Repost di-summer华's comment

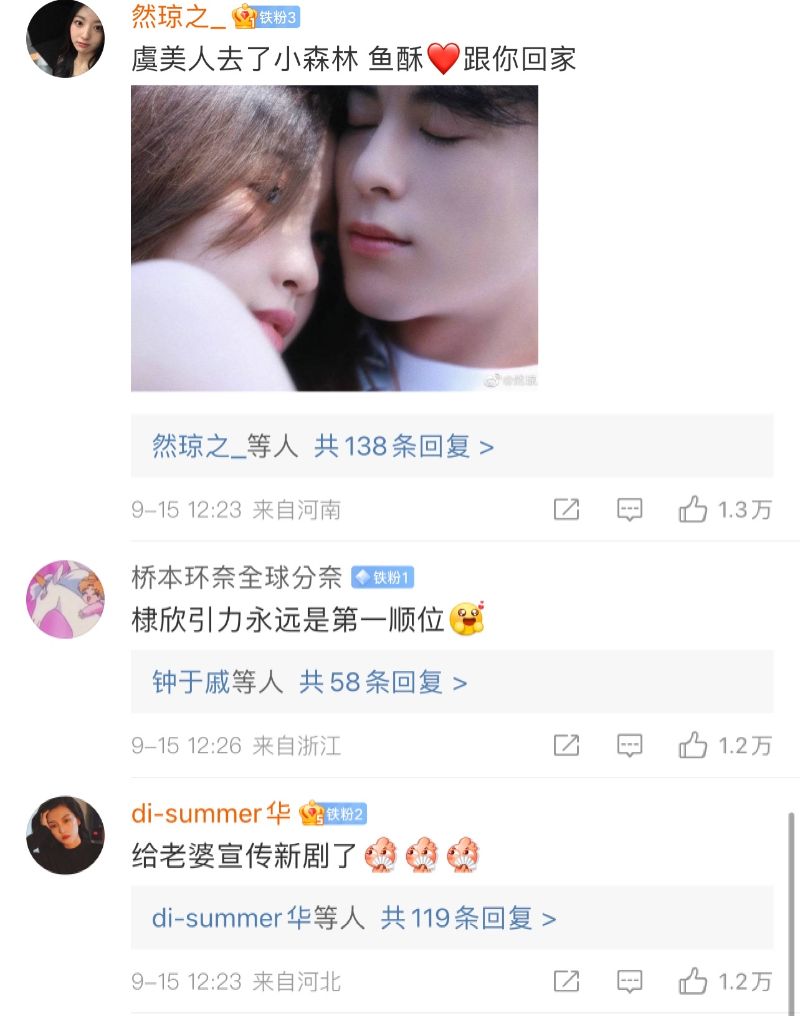[566, 981]
